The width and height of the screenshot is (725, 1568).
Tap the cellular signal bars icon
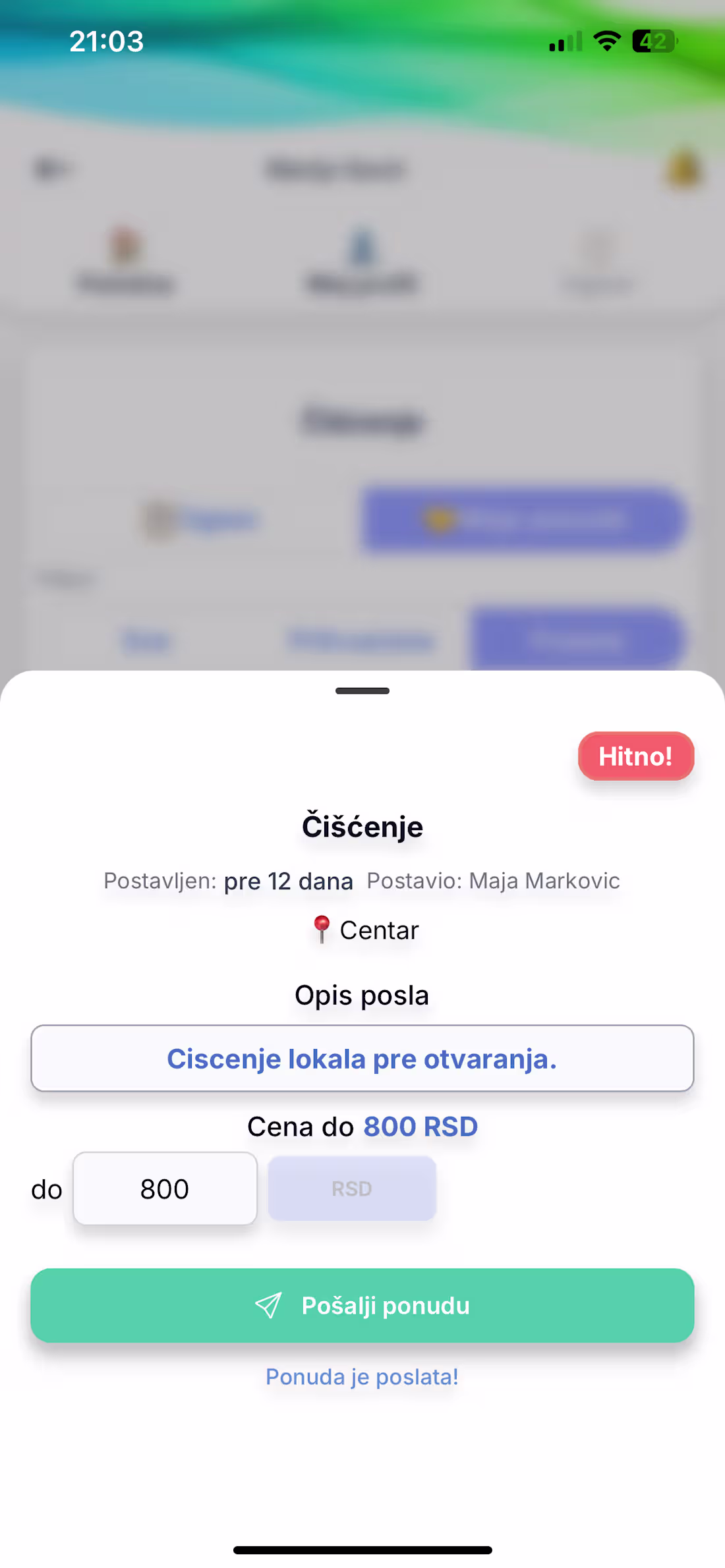click(x=564, y=42)
